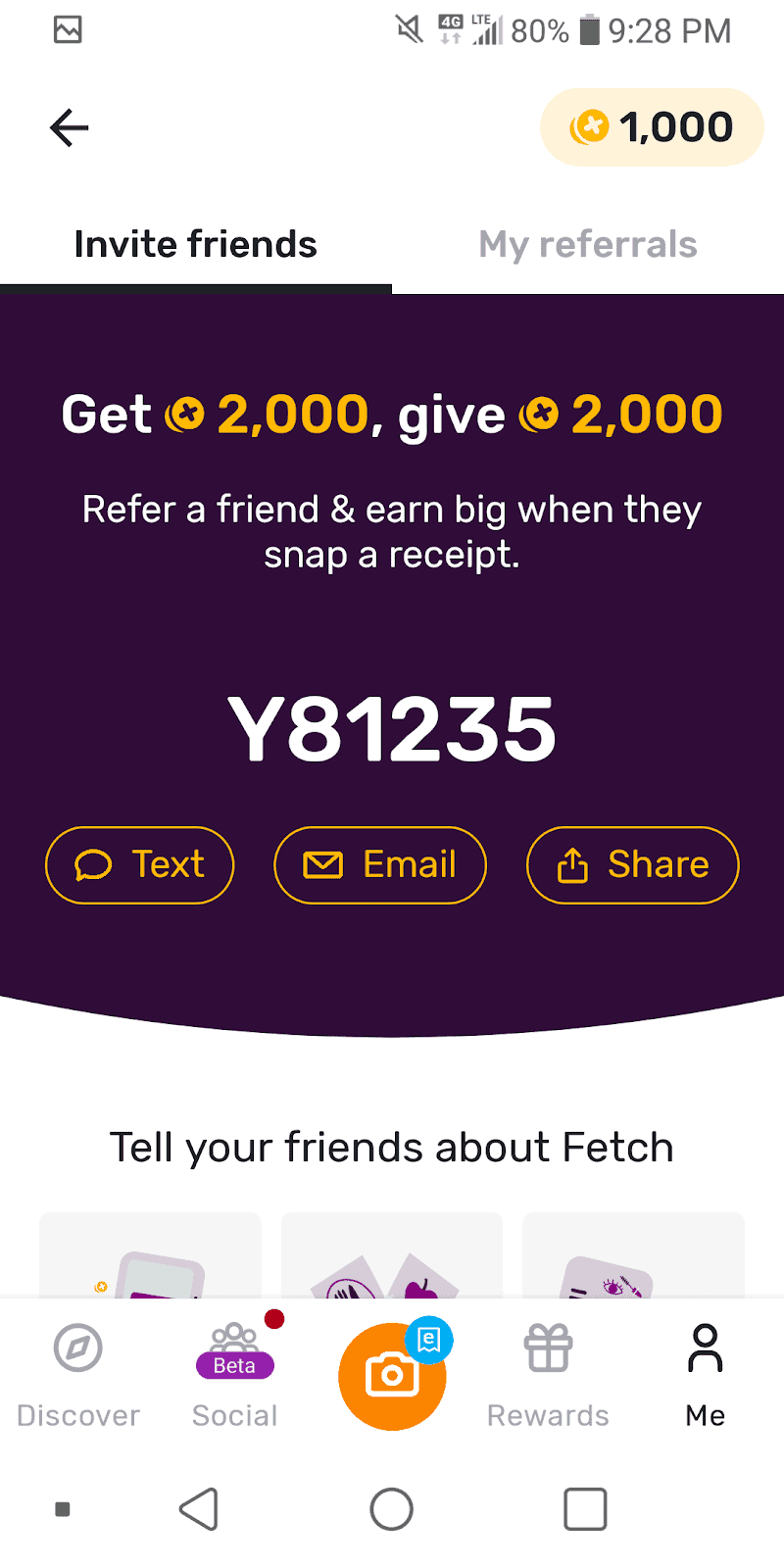Select the Invite friends tab
Viewport: 784px width, 1568px height.
point(196,245)
